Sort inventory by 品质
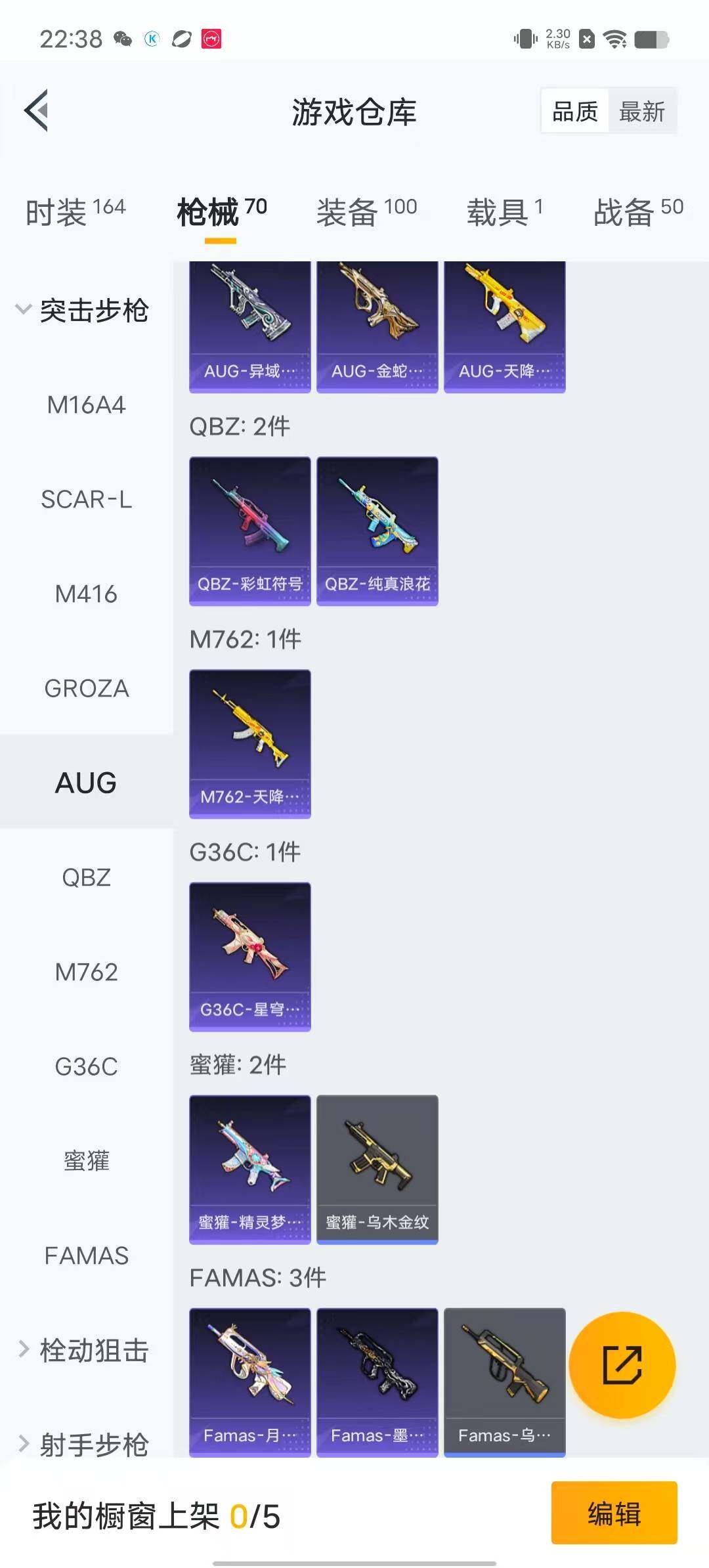The width and height of the screenshot is (709, 1568). tap(574, 112)
